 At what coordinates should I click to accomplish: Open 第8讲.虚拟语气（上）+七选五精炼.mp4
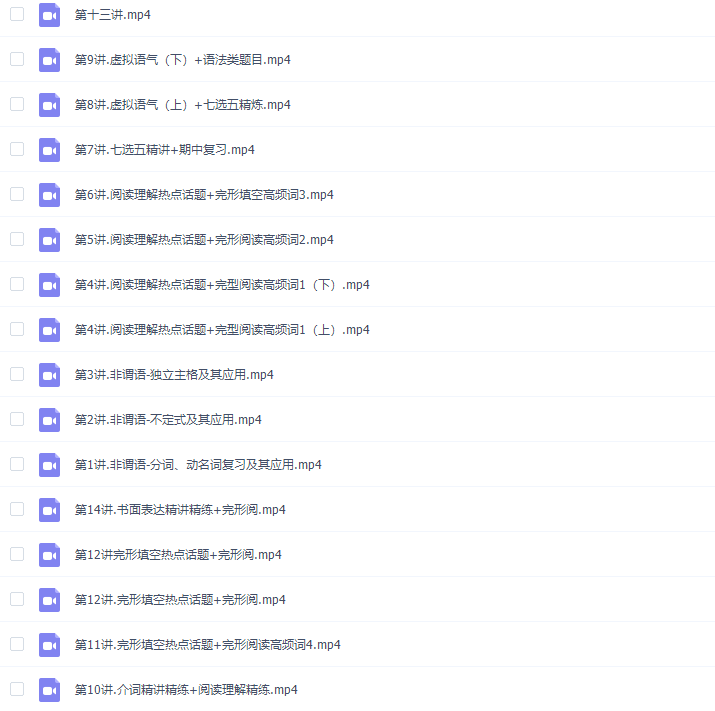tap(182, 105)
